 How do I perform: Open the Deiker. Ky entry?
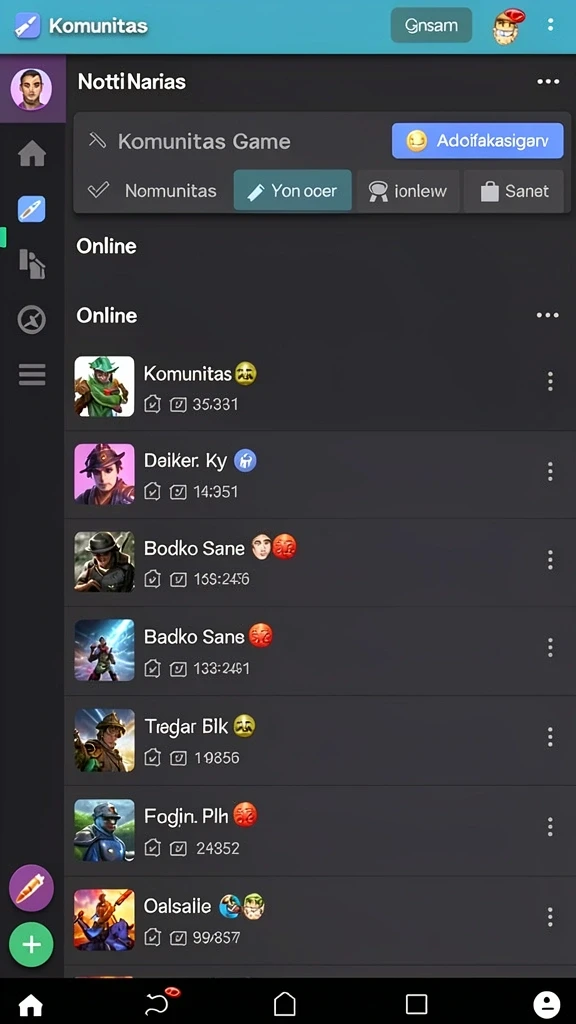pyautogui.click(x=320, y=475)
